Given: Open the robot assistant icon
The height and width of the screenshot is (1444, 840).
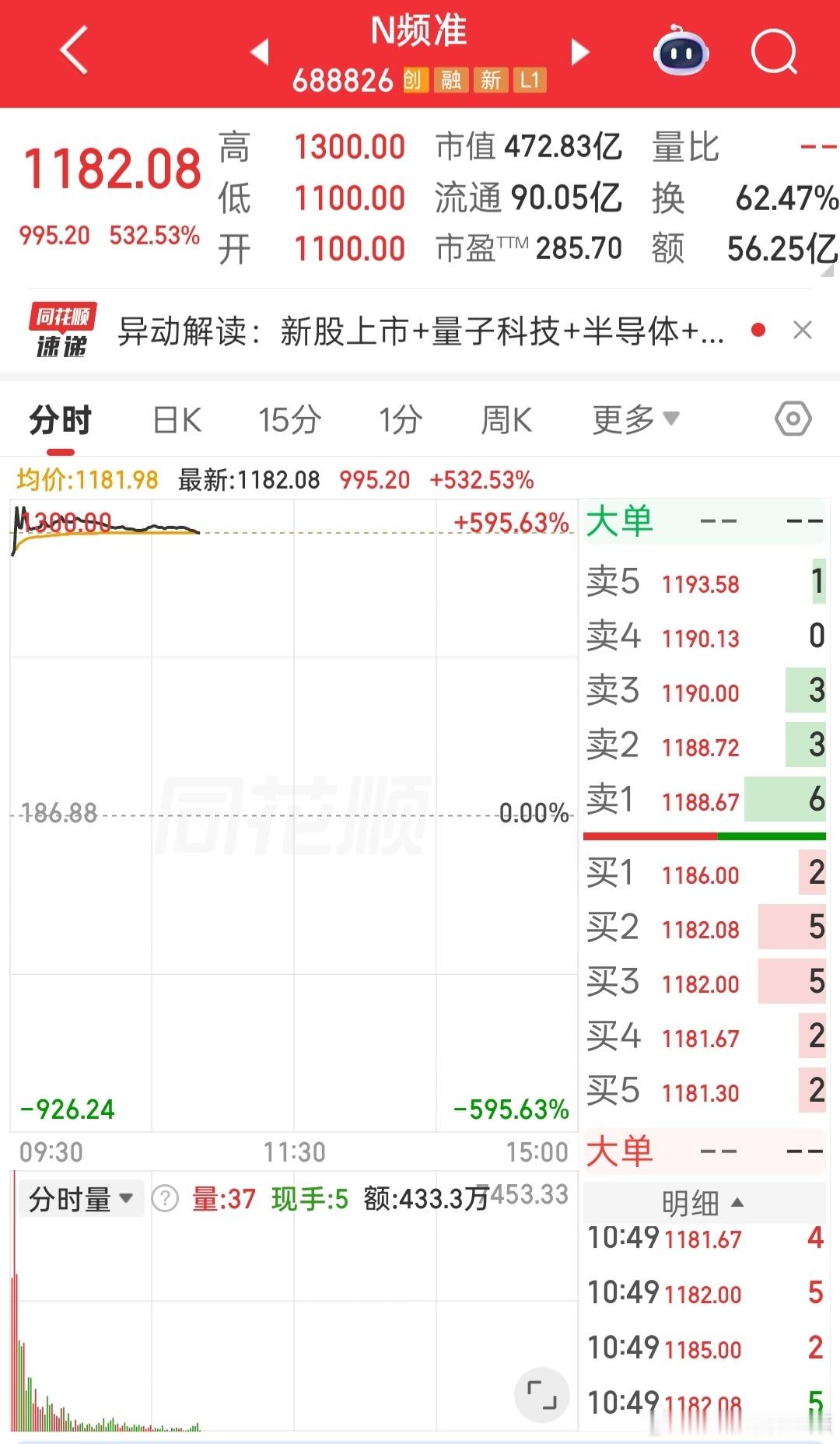Looking at the screenshot, I should click(681, 51).
